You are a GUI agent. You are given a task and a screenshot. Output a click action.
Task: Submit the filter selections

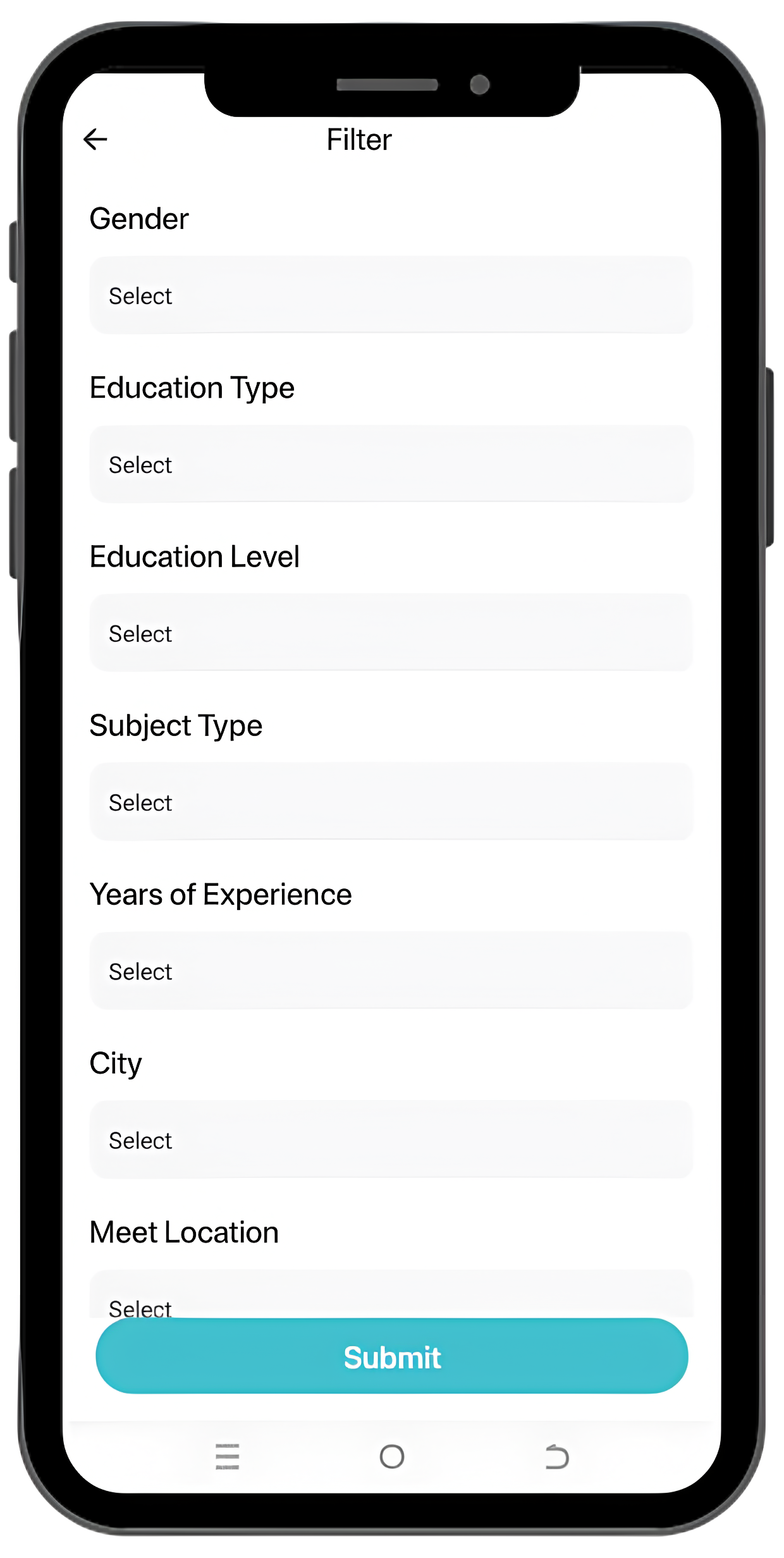pos(391,1356)
